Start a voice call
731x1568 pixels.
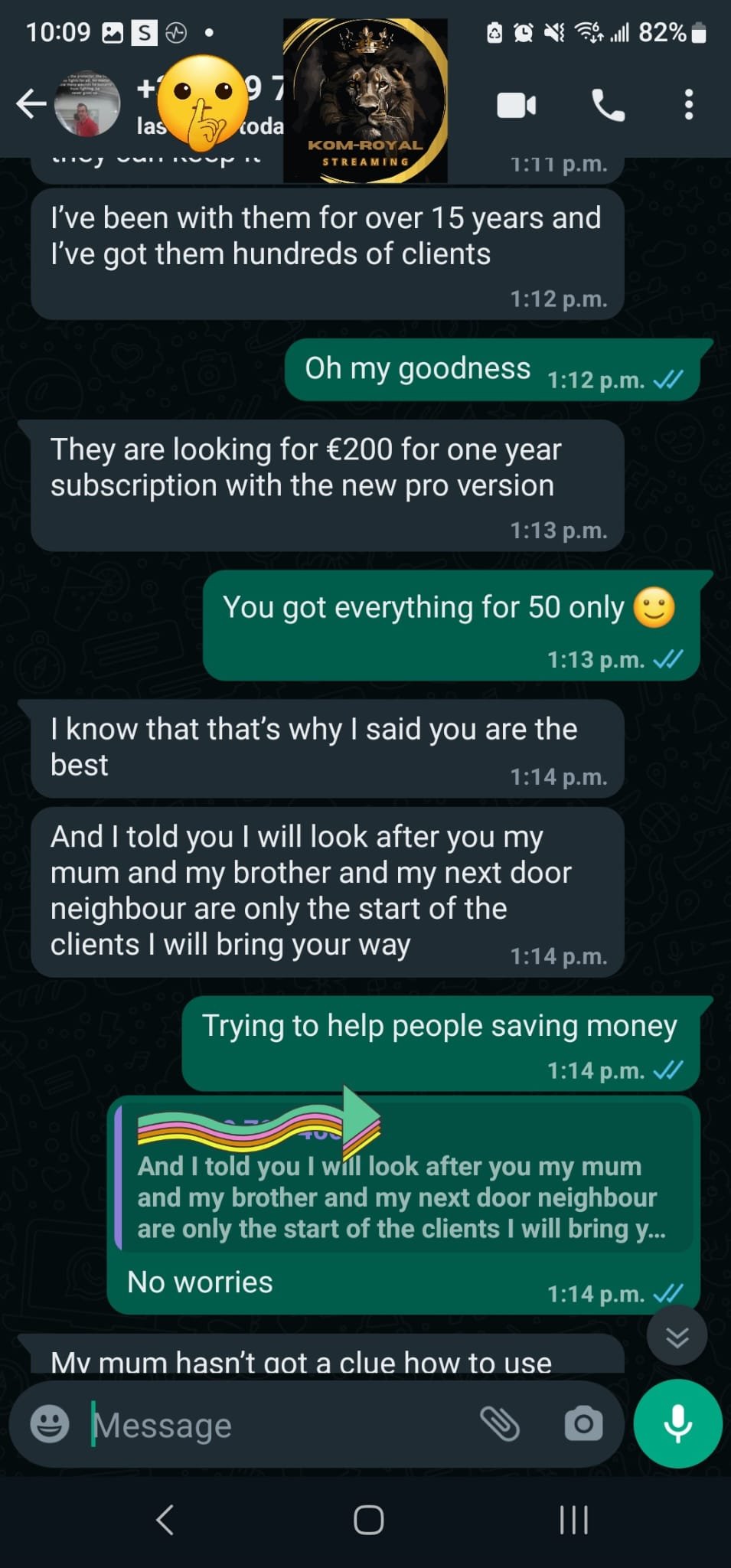pyautogui.click(x=609, y=105)
